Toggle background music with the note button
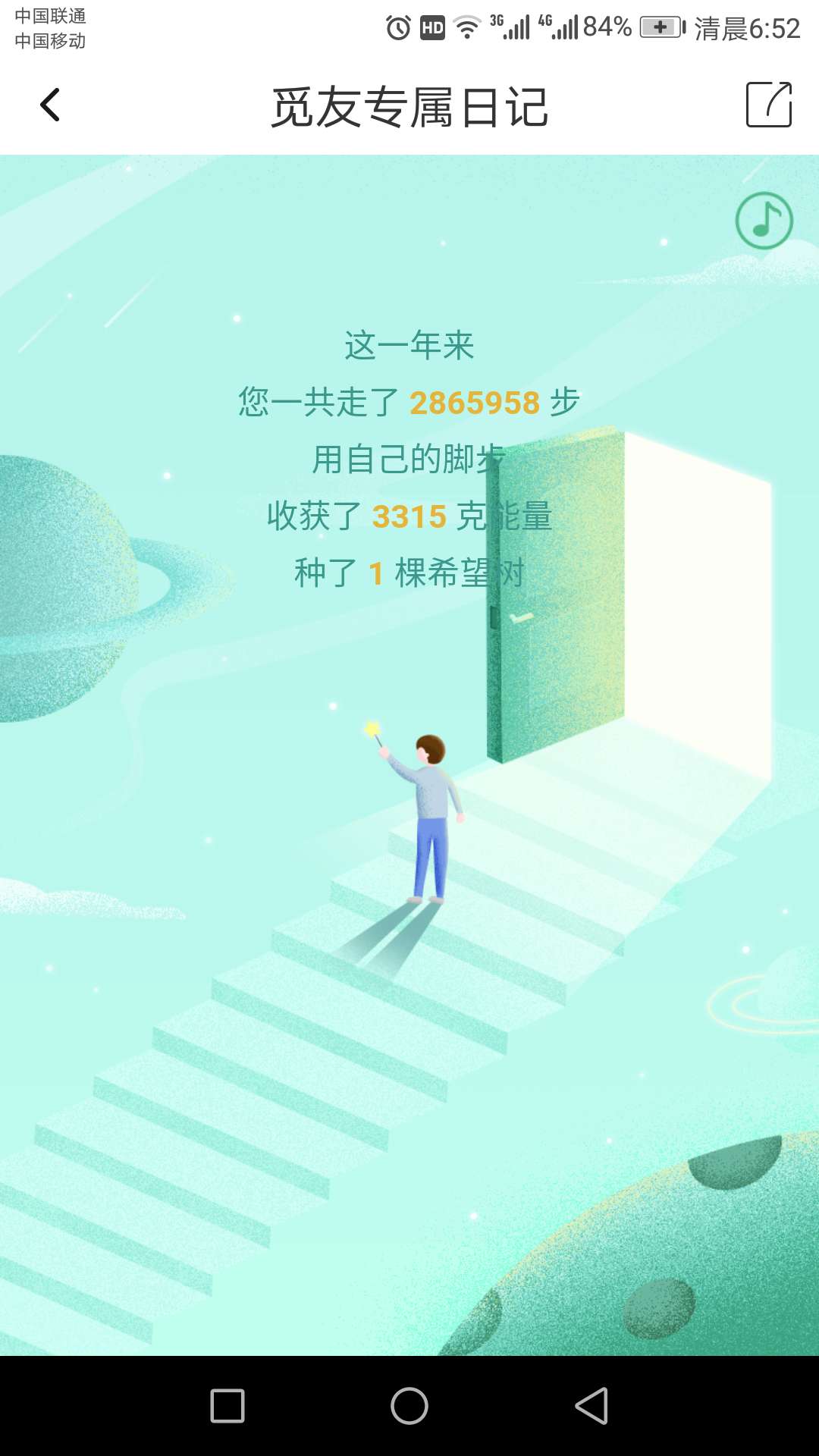819x1456 pixels. [764, 221]
